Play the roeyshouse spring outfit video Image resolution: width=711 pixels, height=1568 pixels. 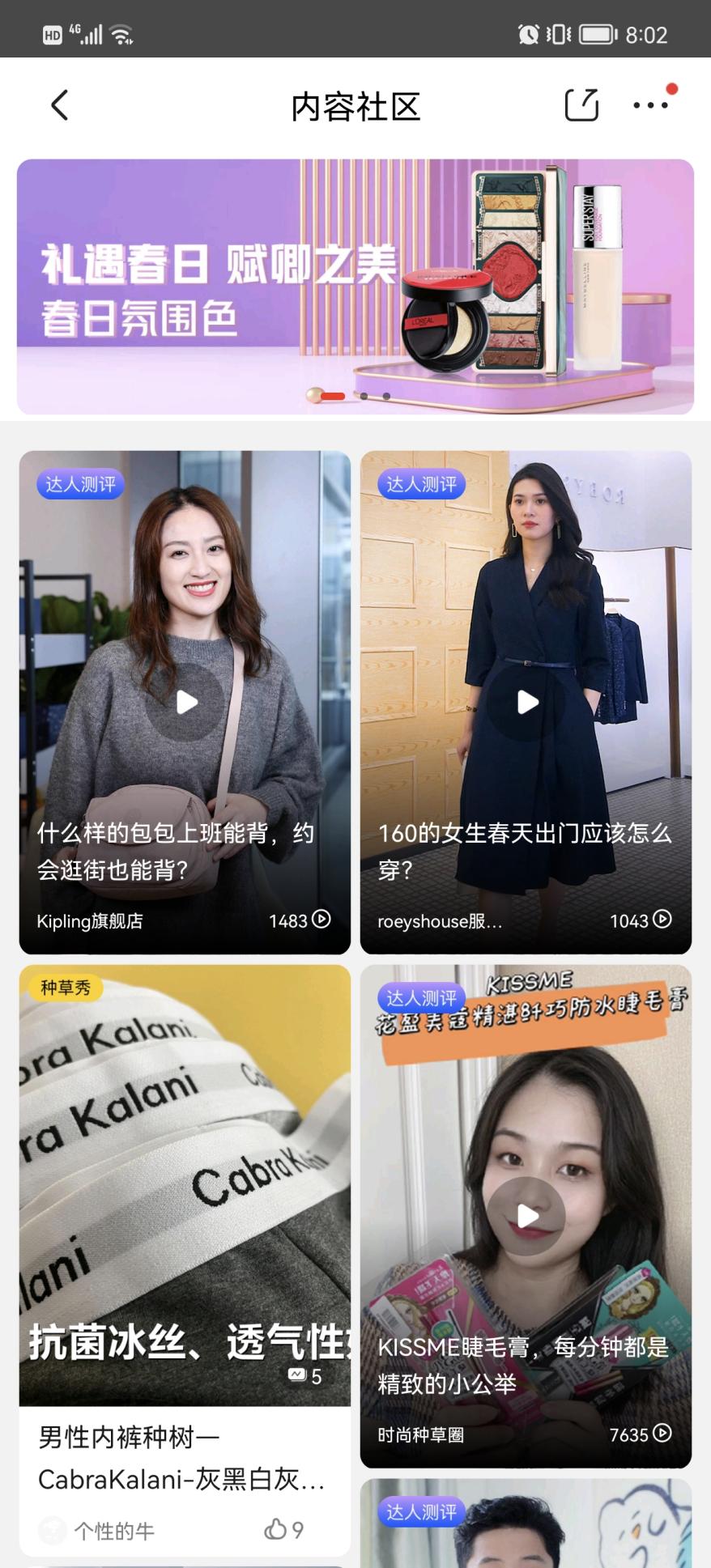point(526,702)
